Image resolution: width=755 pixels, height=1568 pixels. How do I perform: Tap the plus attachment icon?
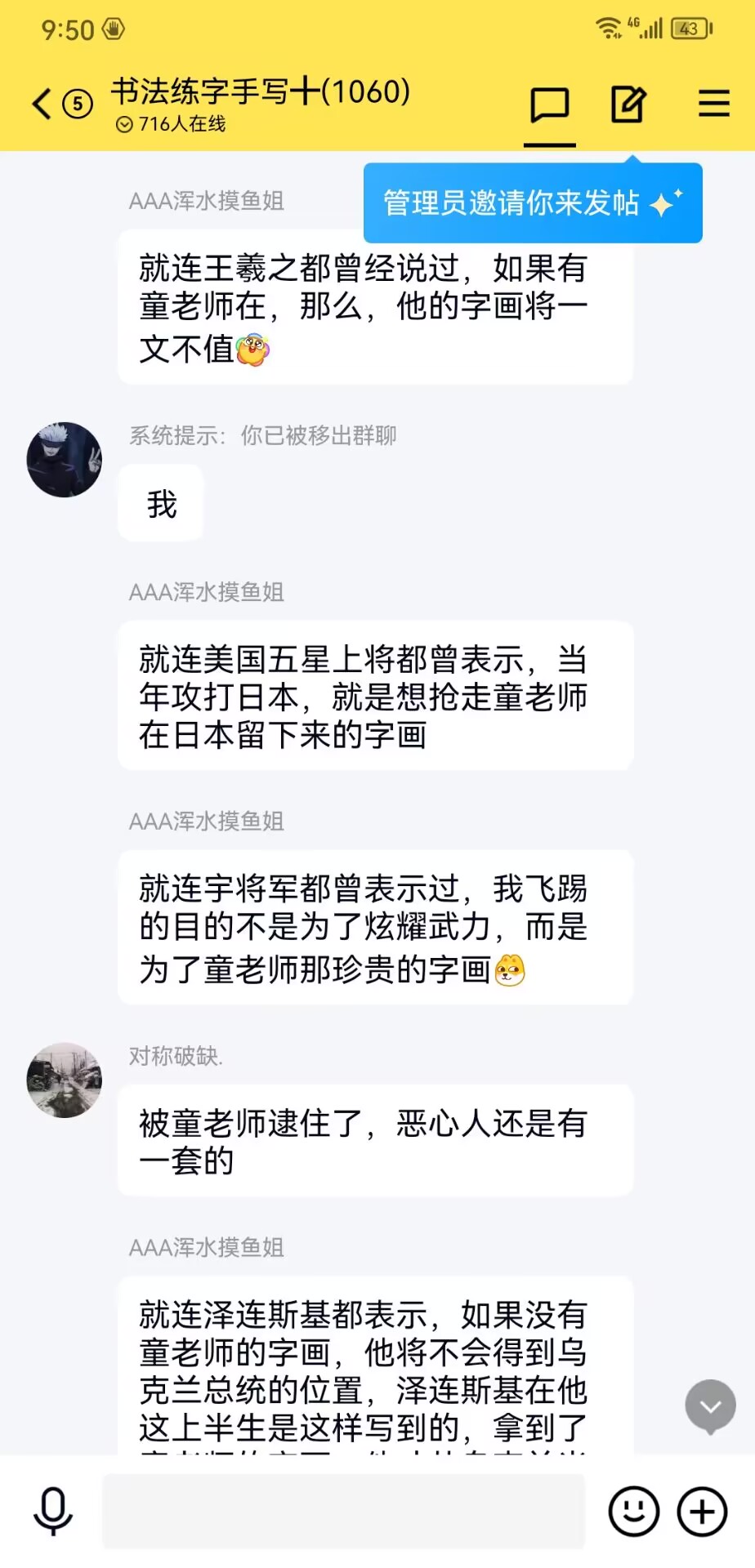[699, 1512]
